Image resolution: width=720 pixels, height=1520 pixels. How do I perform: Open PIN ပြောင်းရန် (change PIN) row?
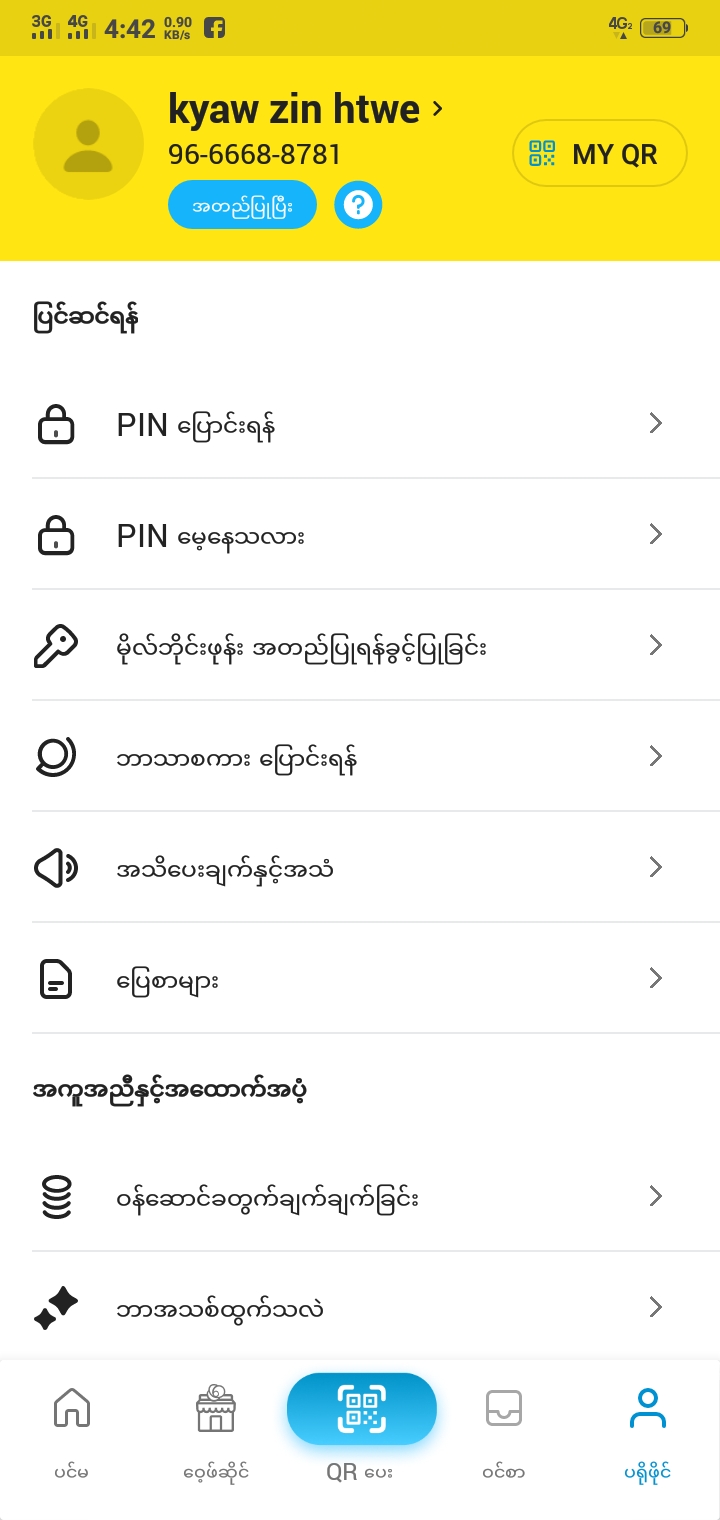(x=360, y=424)
